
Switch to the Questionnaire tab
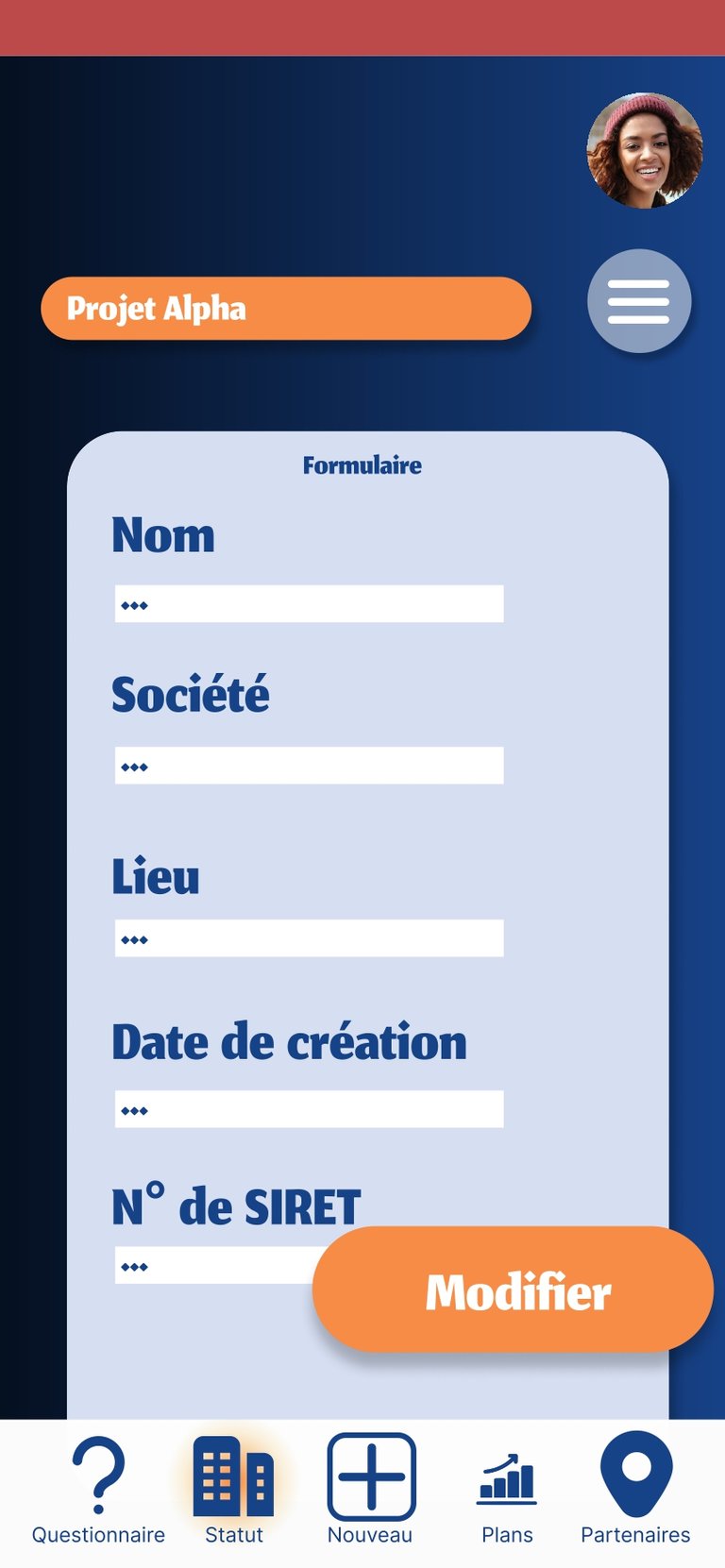[98, 1488]
